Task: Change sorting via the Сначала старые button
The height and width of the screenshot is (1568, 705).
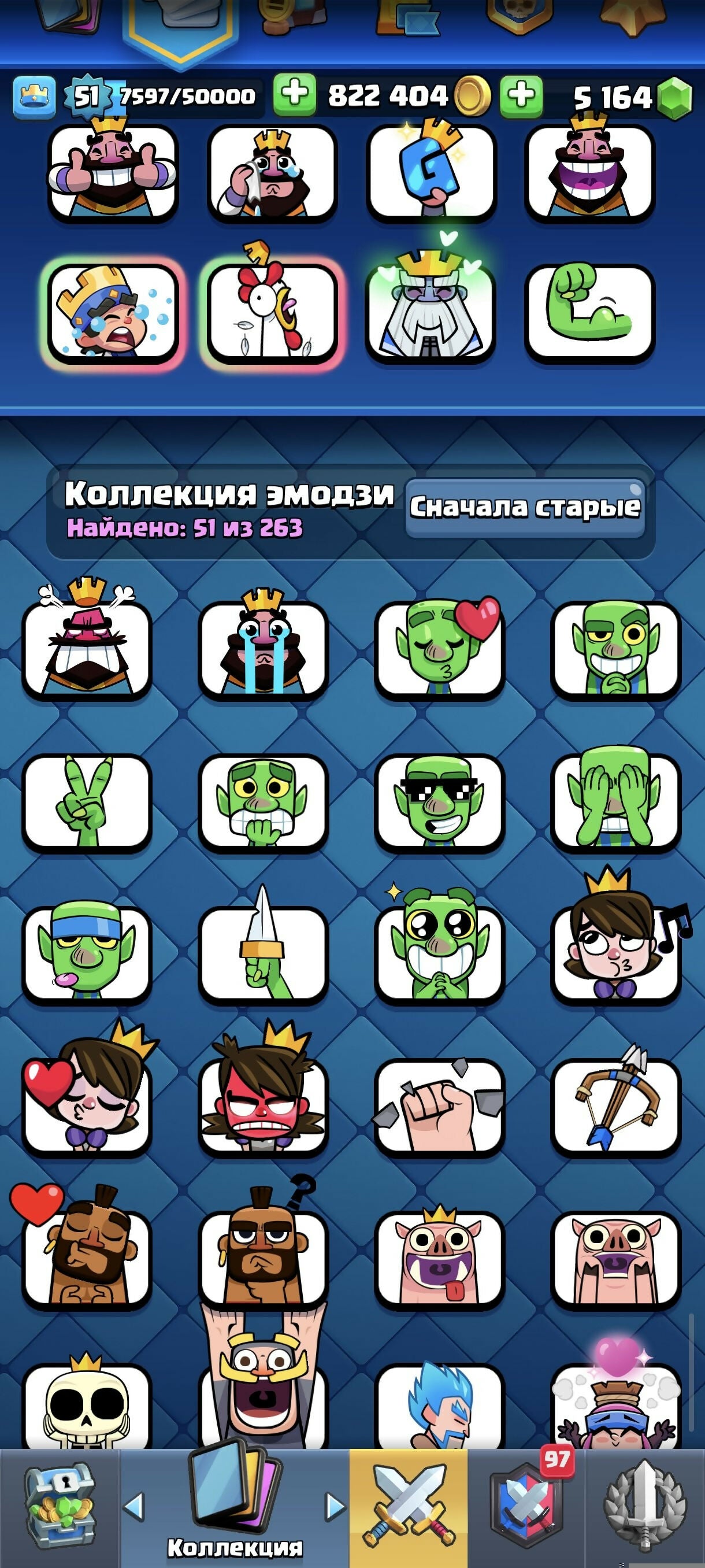Action: pyautogui.click(x=524, y=508)
